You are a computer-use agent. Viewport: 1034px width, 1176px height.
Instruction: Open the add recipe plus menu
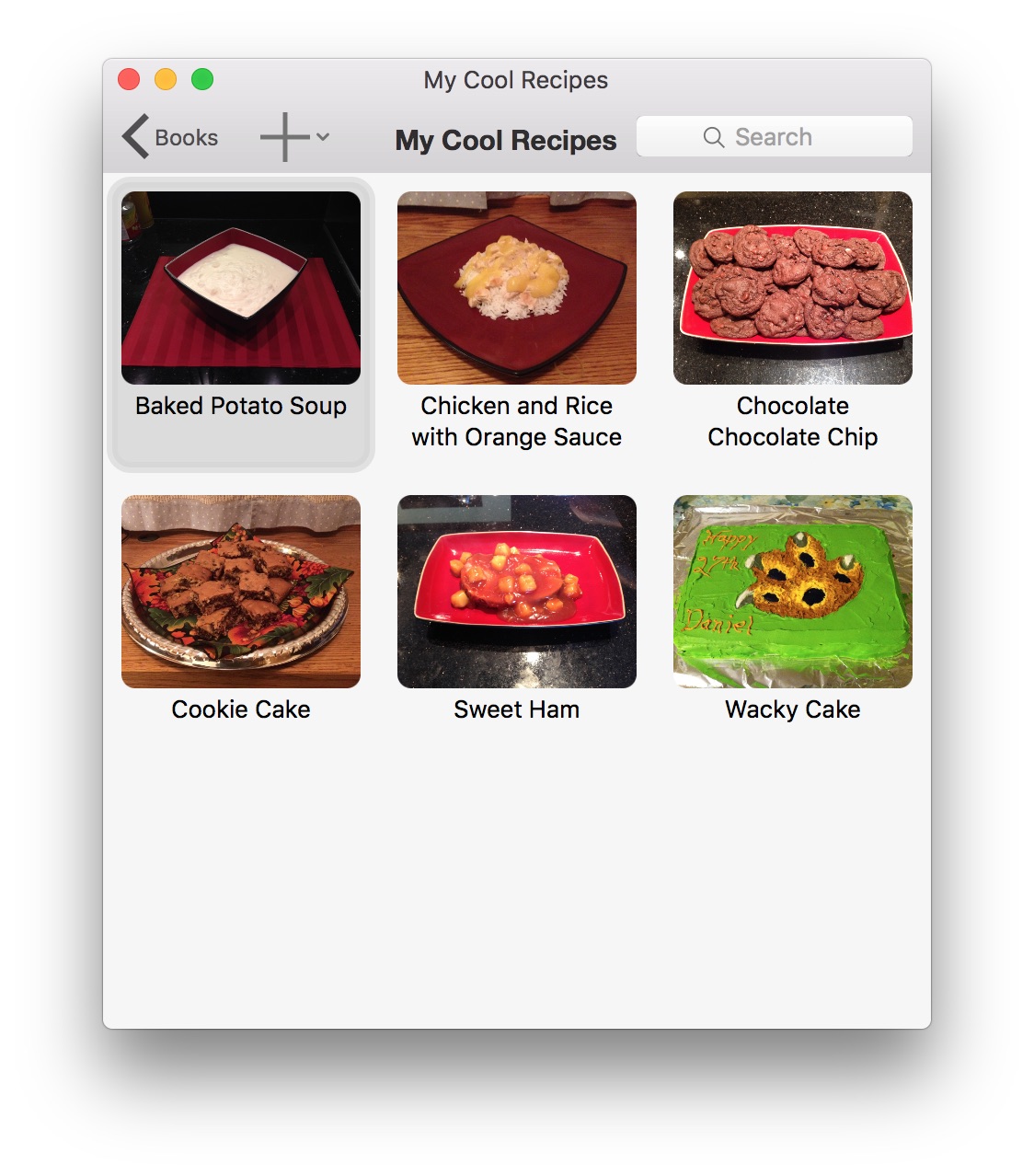pos(293,137)
